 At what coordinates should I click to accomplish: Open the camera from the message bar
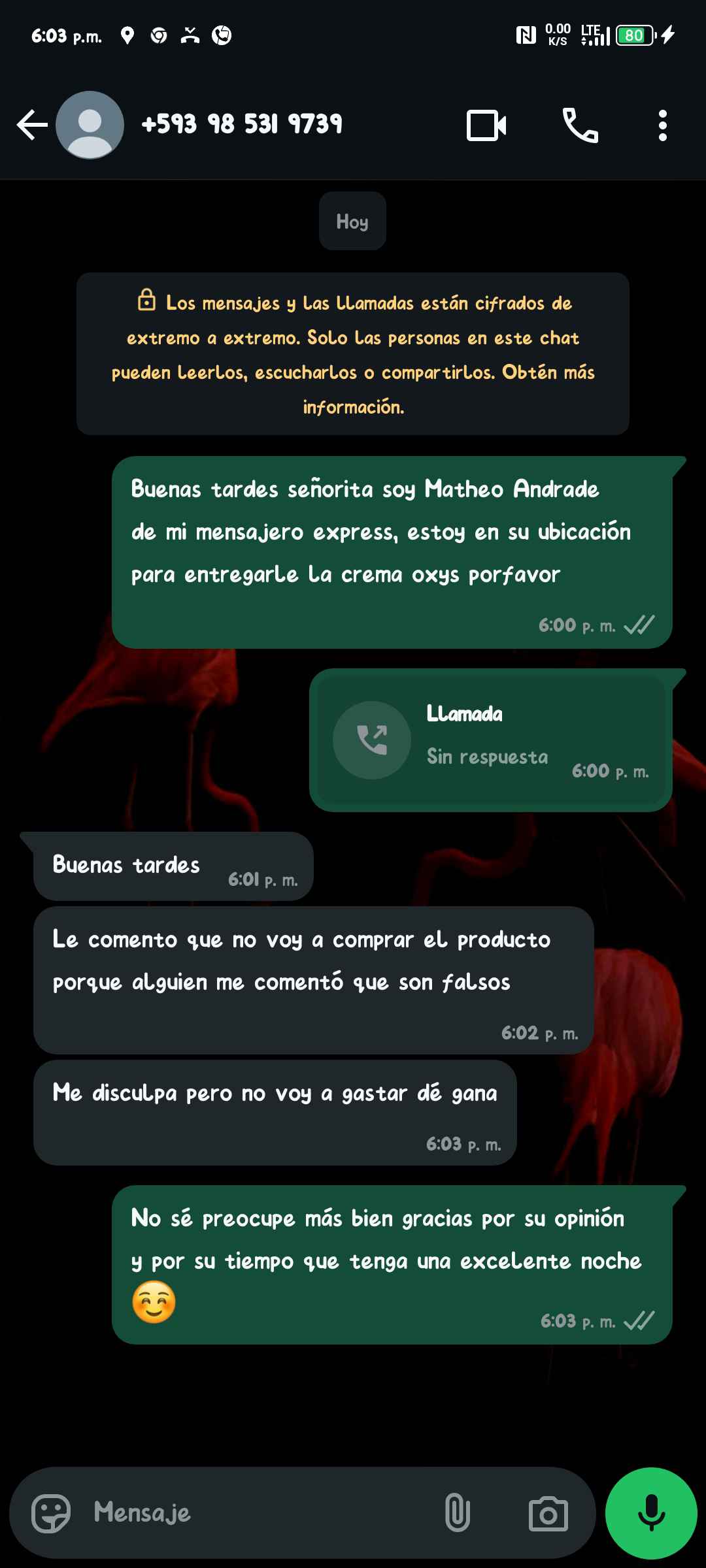tap(548, 1512)
